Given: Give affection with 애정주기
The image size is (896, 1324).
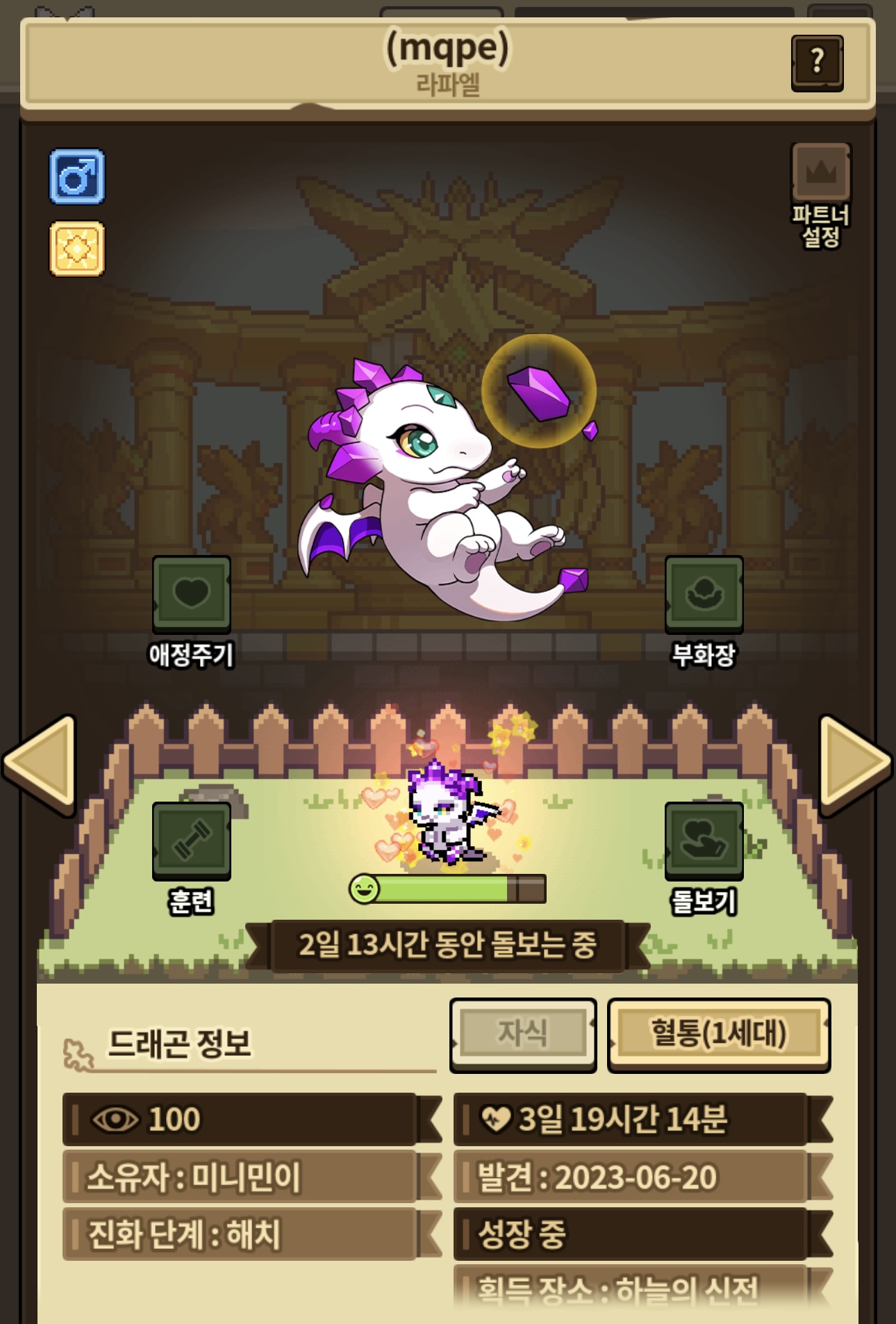Looking at the screenshot, I should 192,612.
